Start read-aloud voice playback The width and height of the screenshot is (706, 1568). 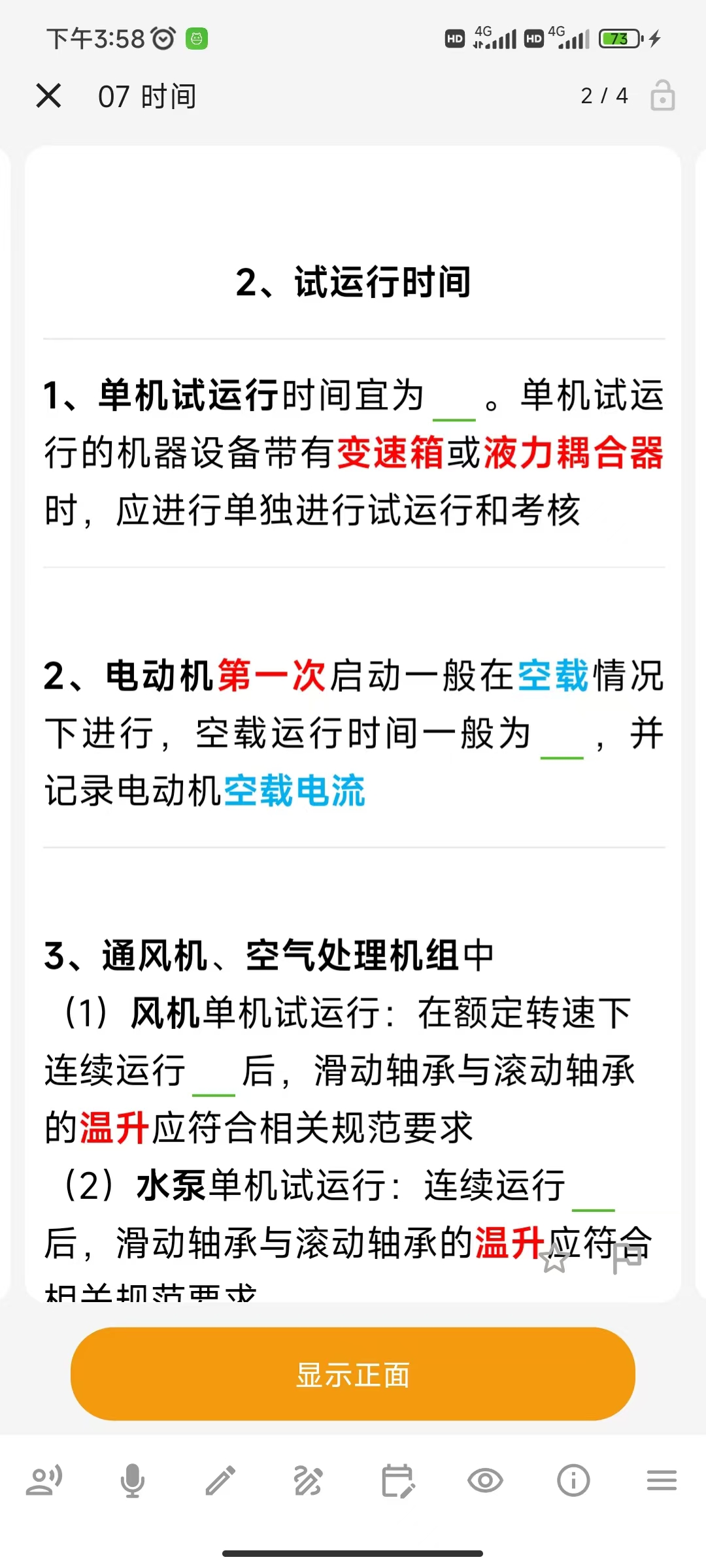(44, 1480)
